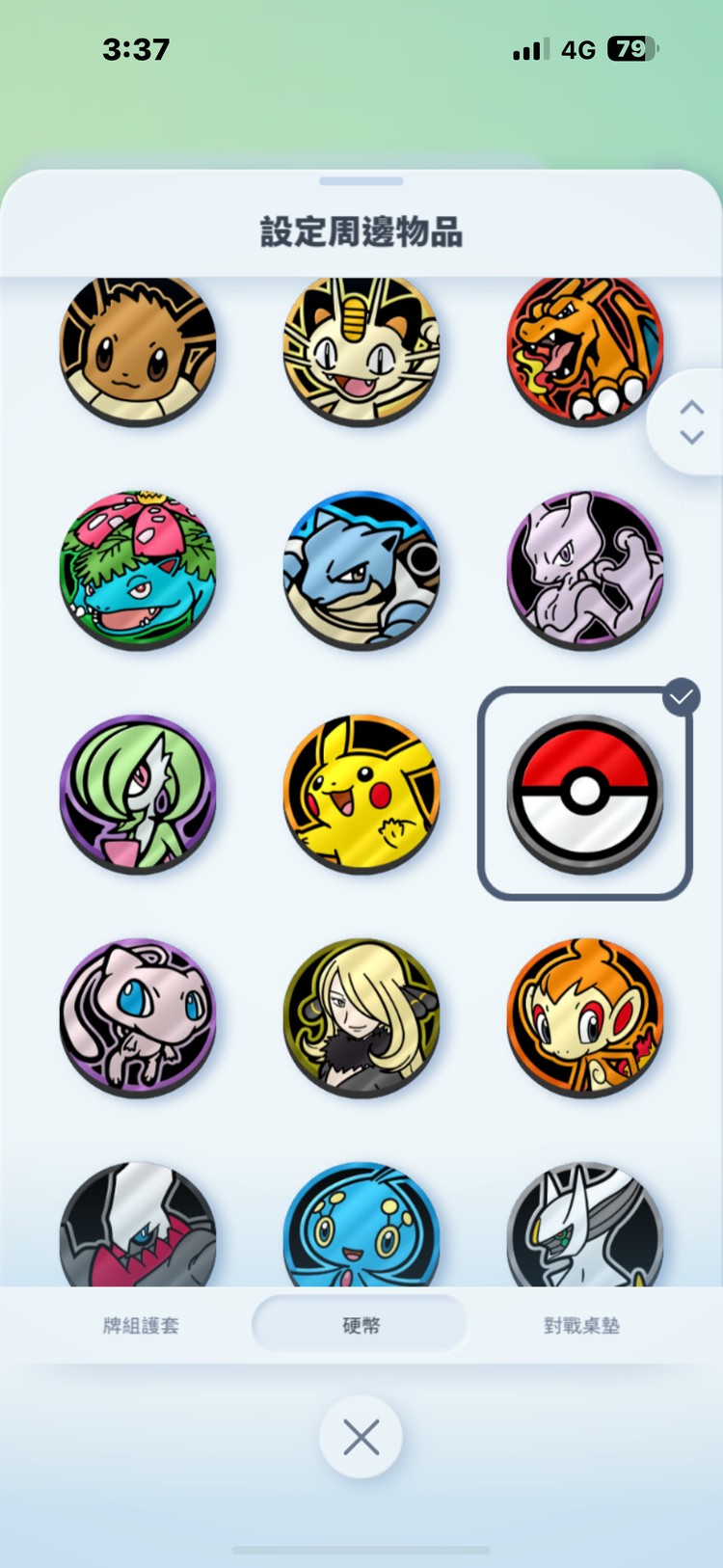Screen dimensions: 723x1568
Task: Close the 設定周邊物品 panel
Action: click(361, 1438)
